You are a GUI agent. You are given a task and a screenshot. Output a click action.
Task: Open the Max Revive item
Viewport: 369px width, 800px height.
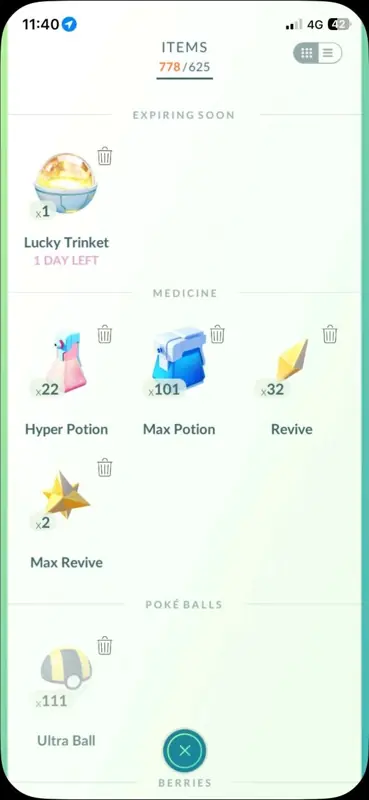point(66,497)
